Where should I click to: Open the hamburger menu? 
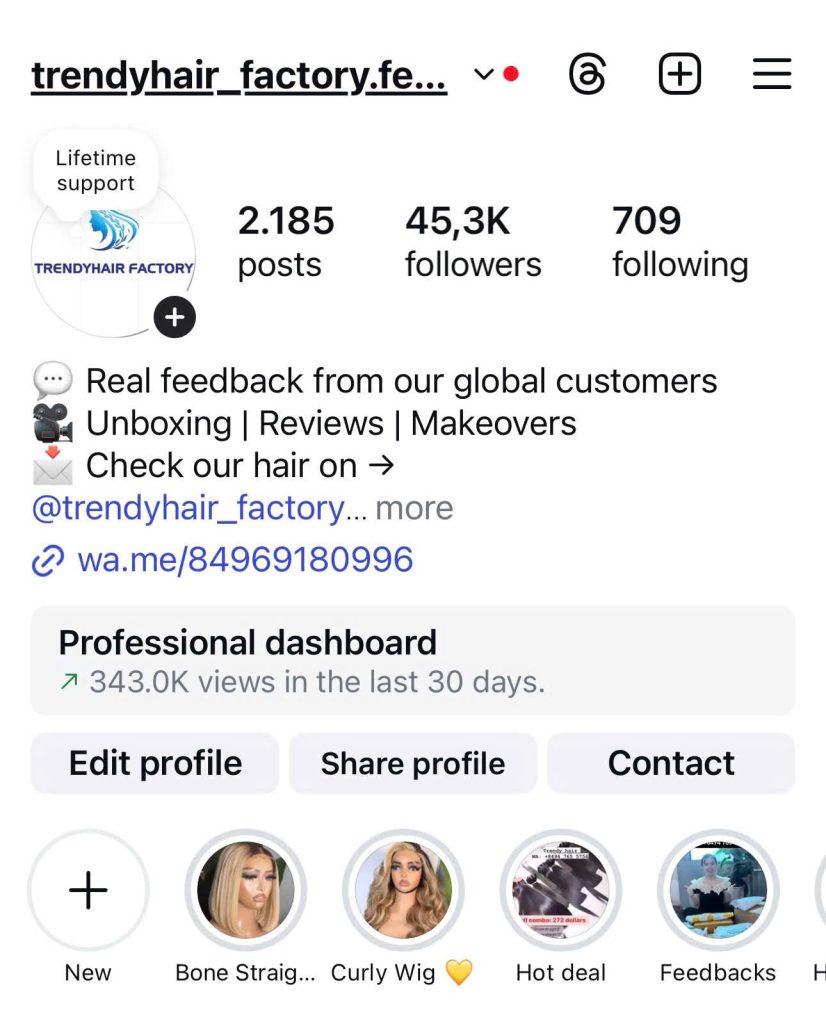click(x=771, y=75)
